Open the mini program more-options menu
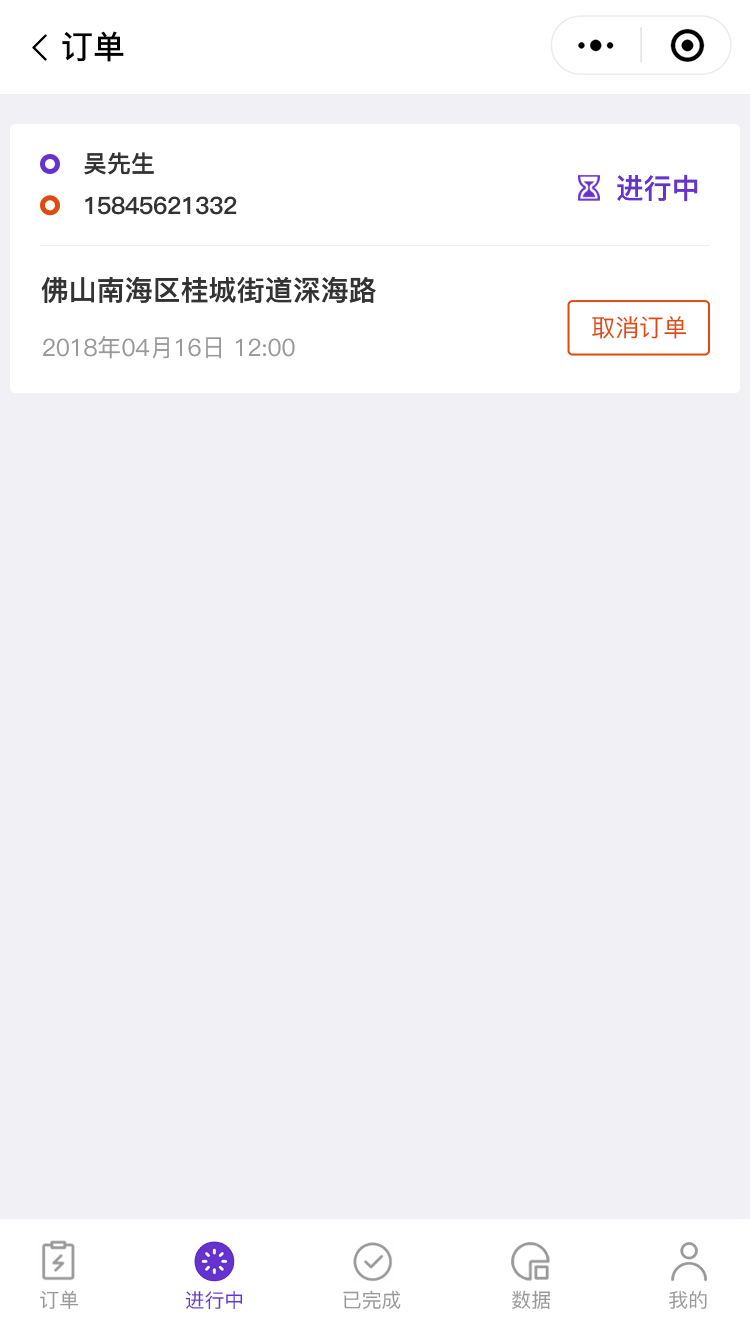The width and height of the screenshot is (750, 1331). point(596,46)
